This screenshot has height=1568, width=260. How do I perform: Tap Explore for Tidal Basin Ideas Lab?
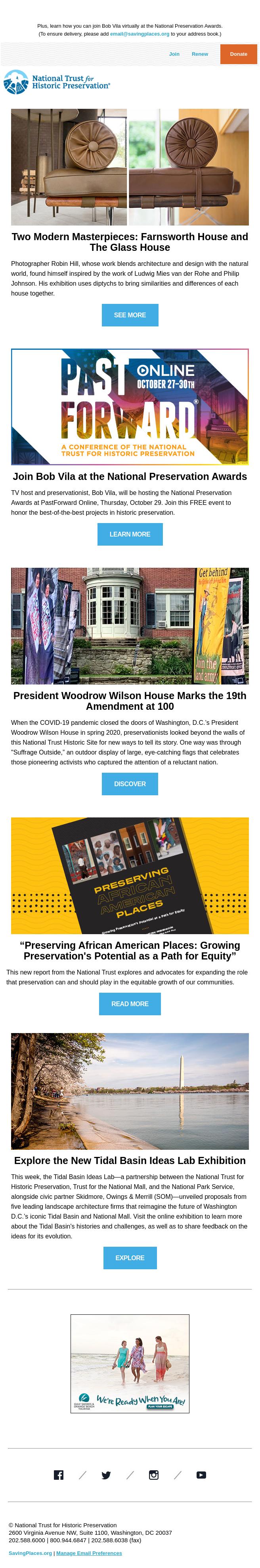[130, 1257]
